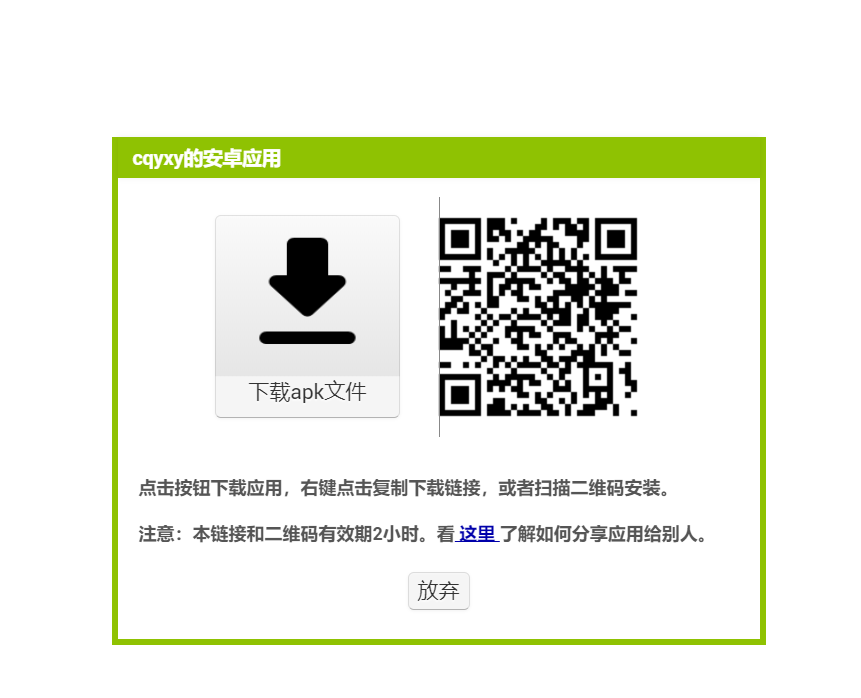
Task: Dismiss the dialog with 放弃 button
Action: pyautogui.click(x=438, y=591)
